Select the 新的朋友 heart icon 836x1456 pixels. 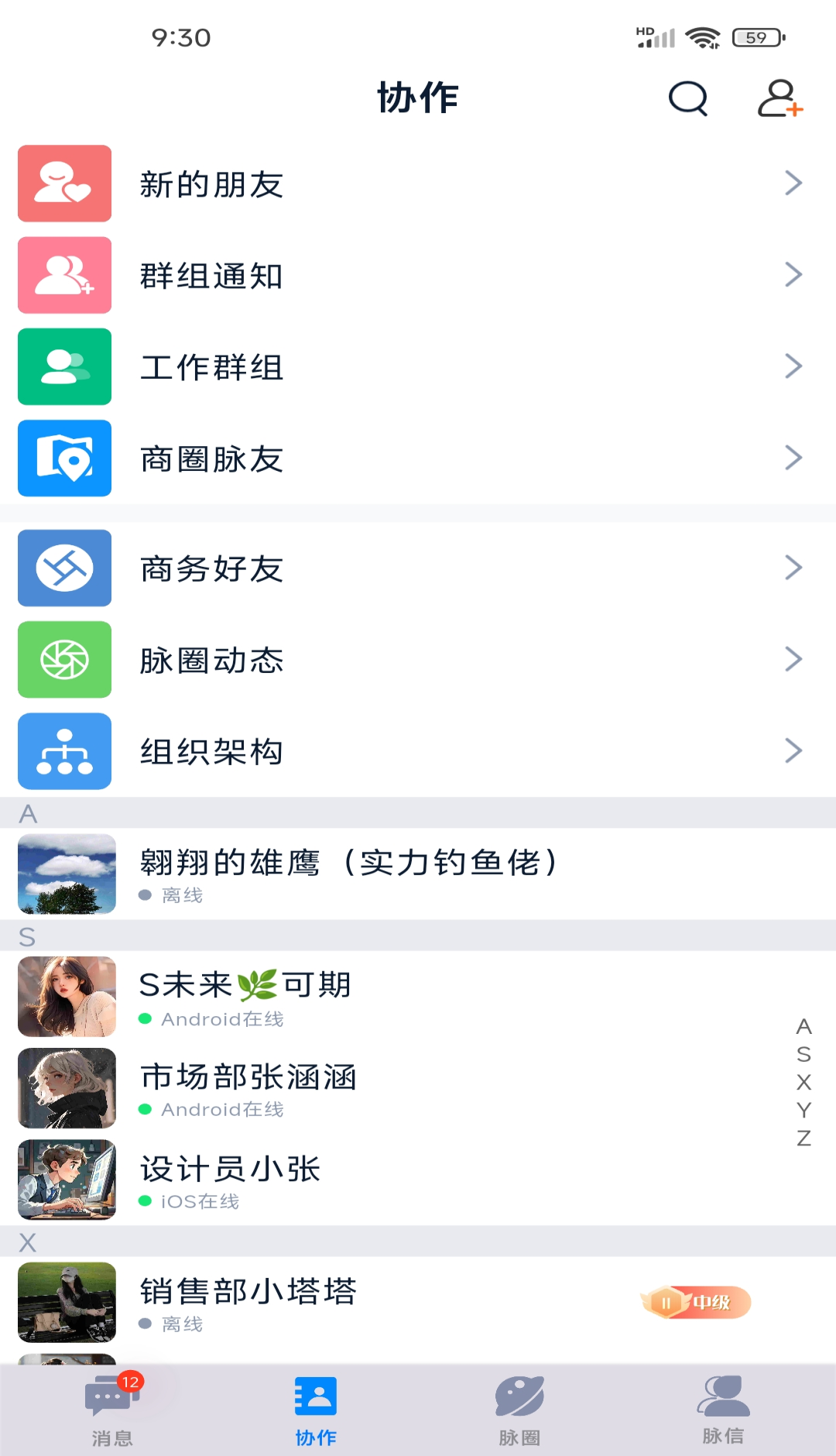click(64, 184)
